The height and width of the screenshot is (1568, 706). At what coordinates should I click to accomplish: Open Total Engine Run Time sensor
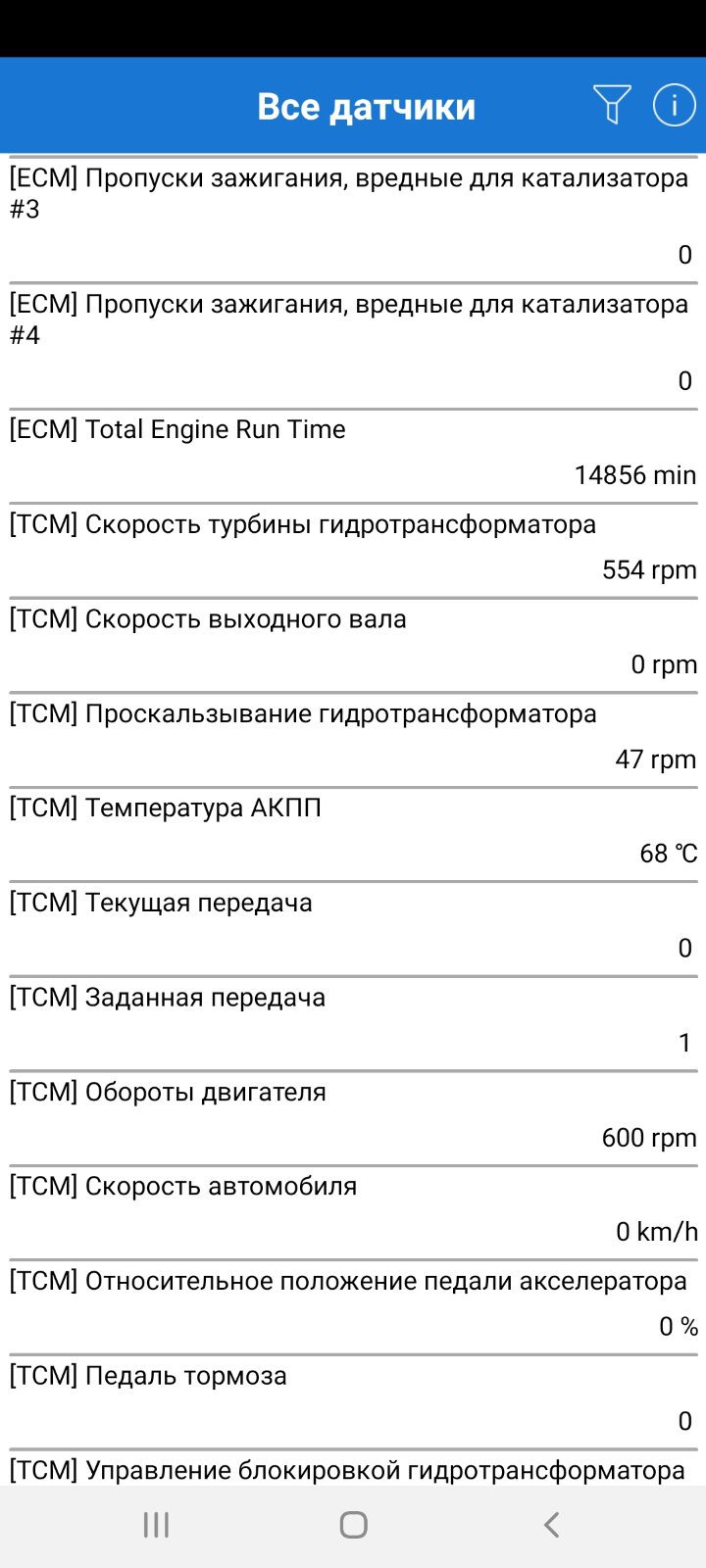(x=353, y=457)
